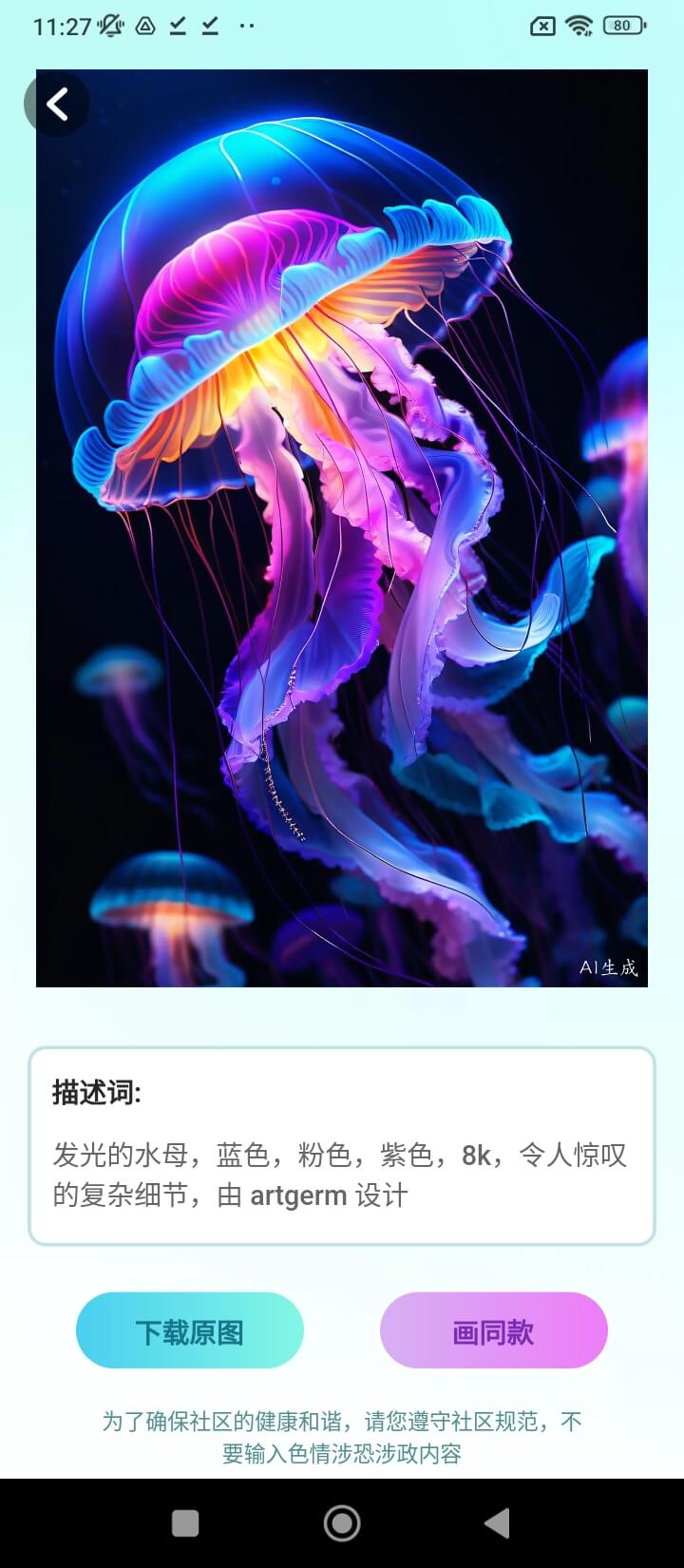Tap 下载原图 to download the original image

[190, 1331]
